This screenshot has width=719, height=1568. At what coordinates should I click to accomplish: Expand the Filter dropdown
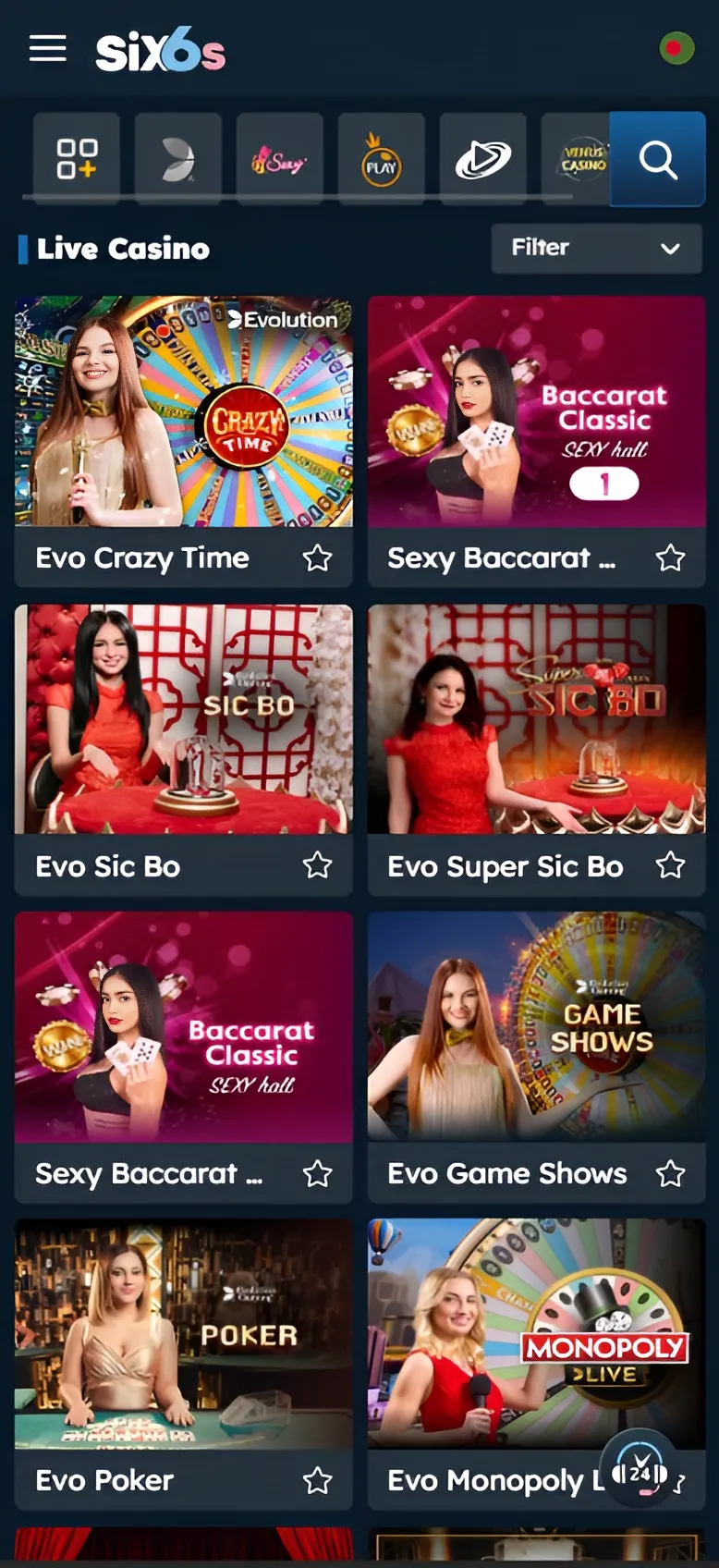pyautogui.click(x=596, y=248)
